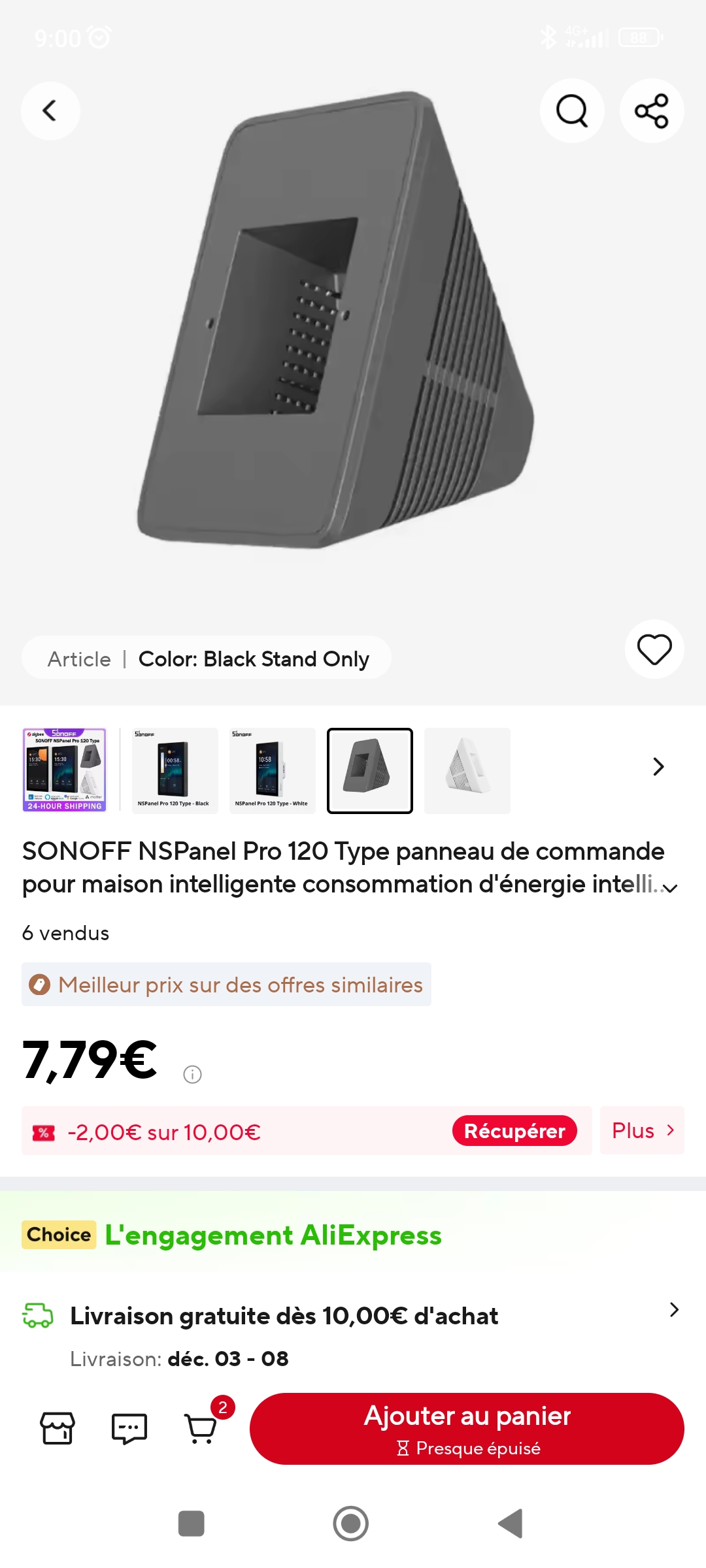This screenshot has height=1568, width=706.
Task: Add the item to your wishlist
Action: coord(654,649)
